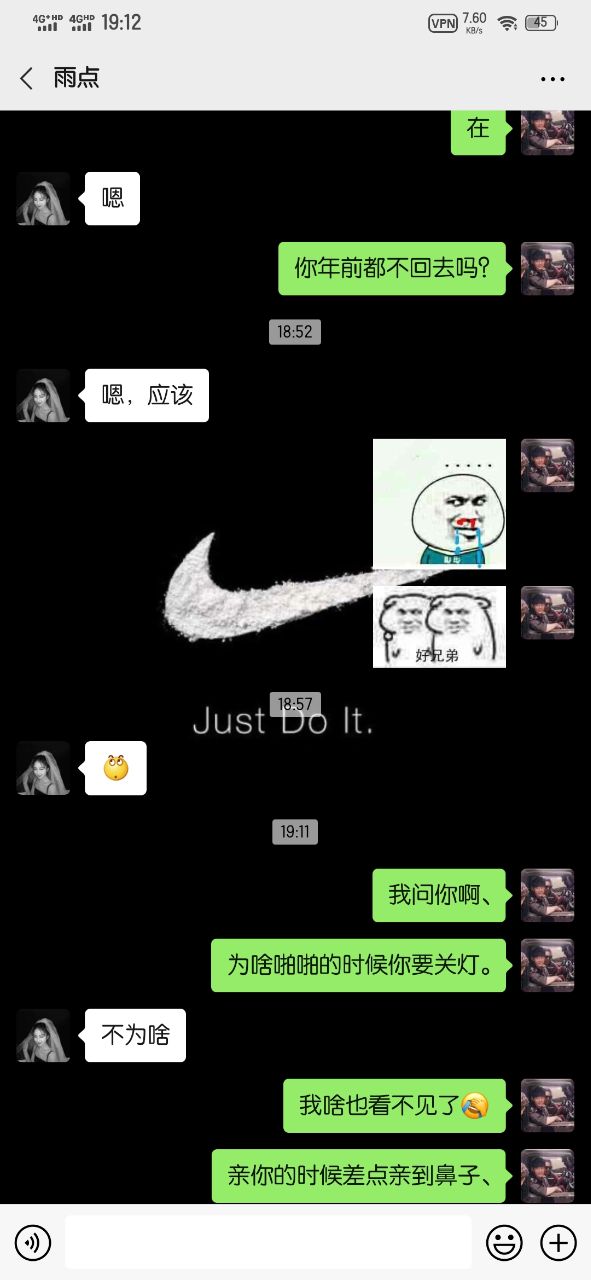591x1280 pixels.
Task: Switch to voice message input
Action: 34,1243
